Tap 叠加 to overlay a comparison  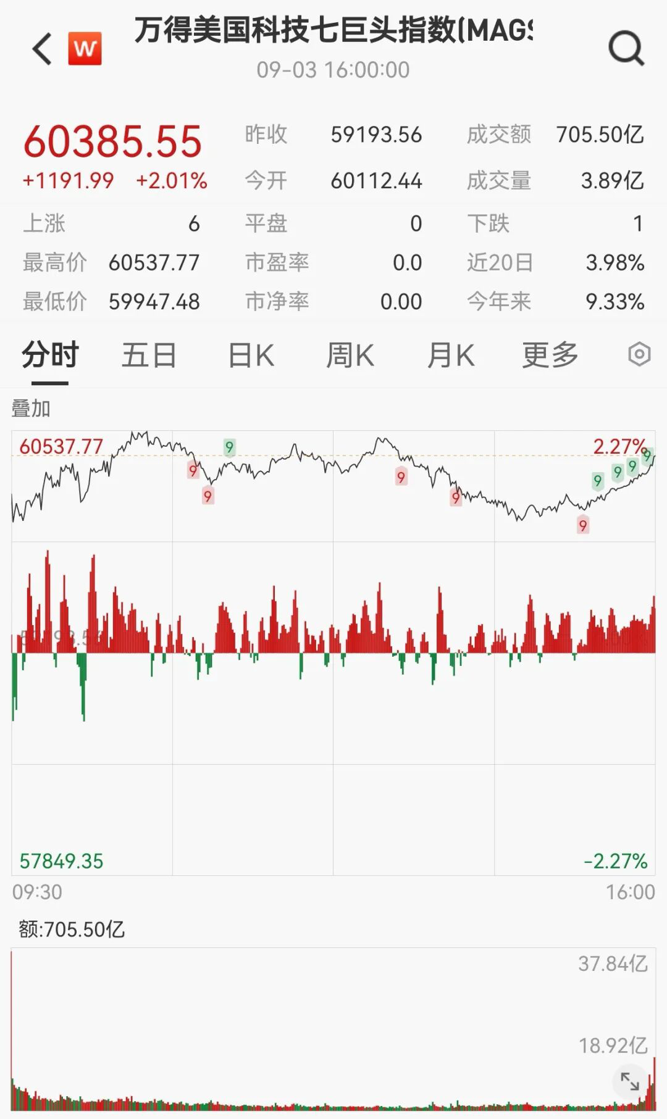tap(31, 408)
